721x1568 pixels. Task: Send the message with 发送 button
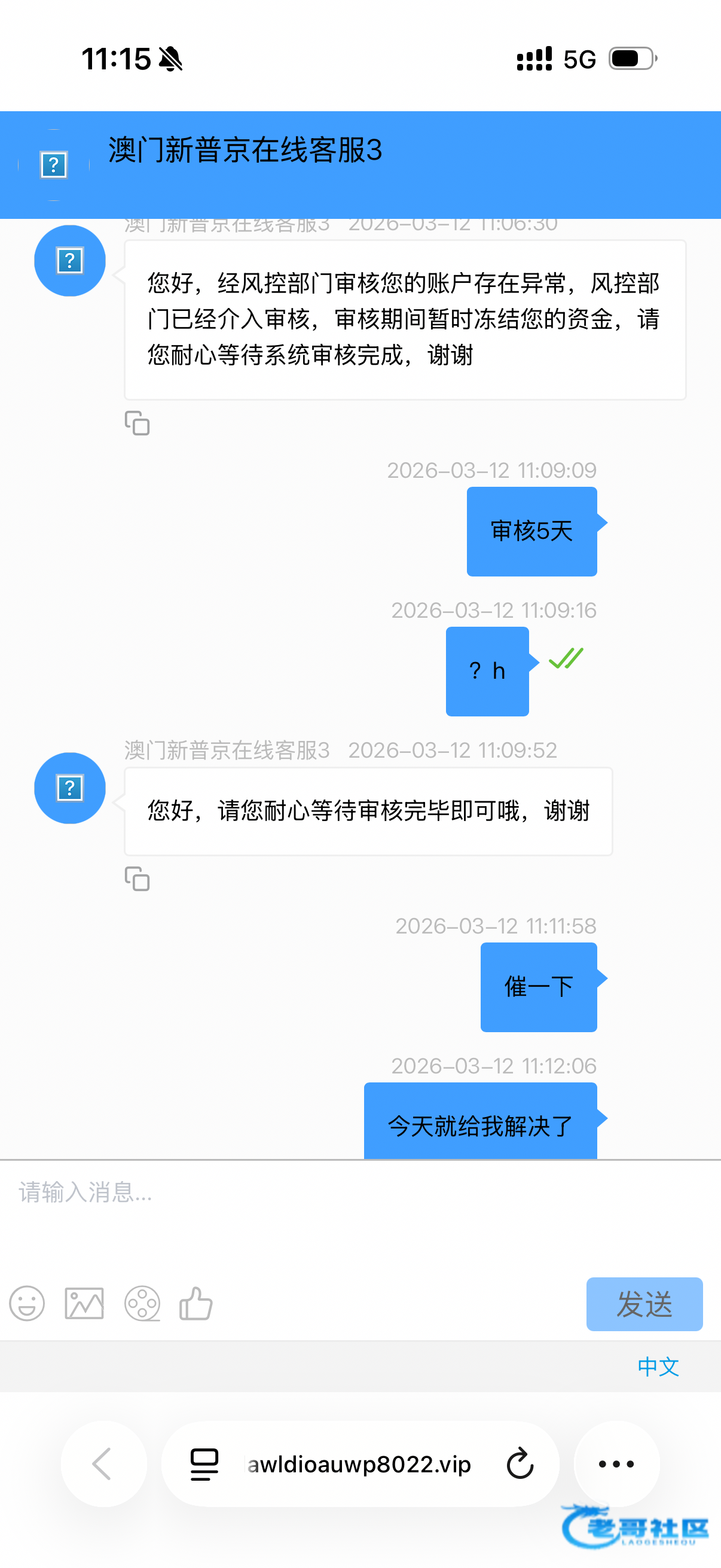(644, 1304)
